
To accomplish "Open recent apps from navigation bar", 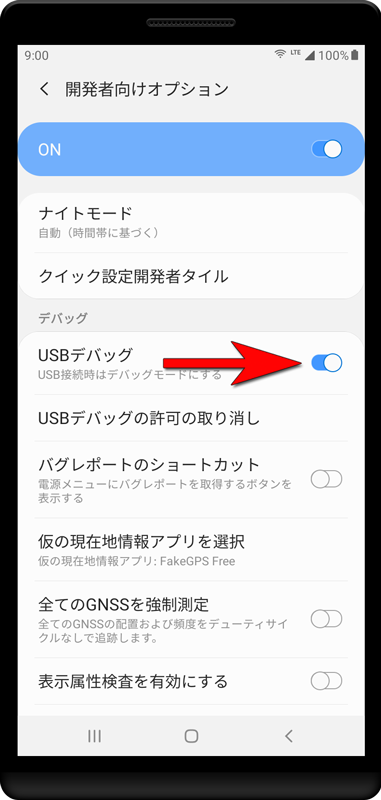I will click(x=94, y=735).
